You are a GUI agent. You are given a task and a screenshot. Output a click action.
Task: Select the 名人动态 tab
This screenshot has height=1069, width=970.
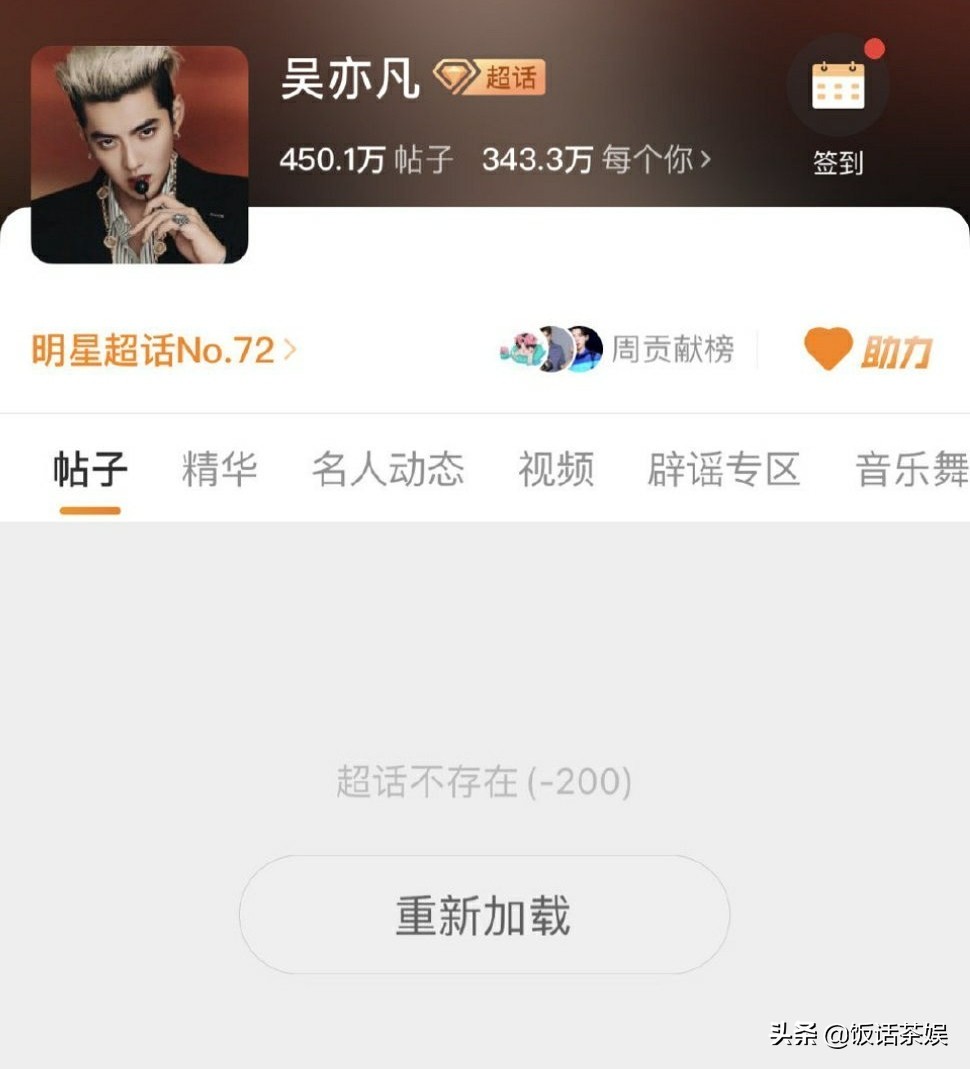[x=387, y=468]
